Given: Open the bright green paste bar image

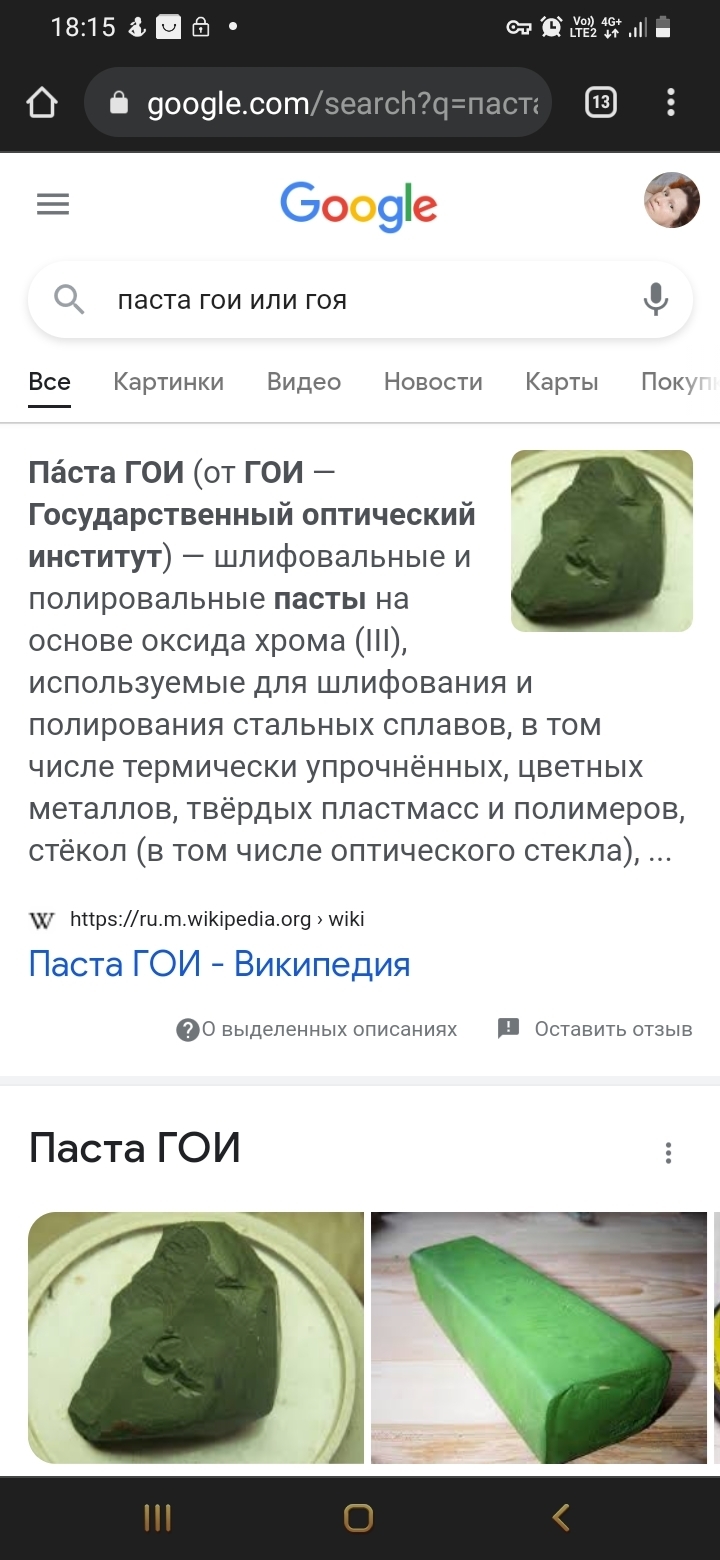Looking at the screenshot, I should pos(537,1337).
